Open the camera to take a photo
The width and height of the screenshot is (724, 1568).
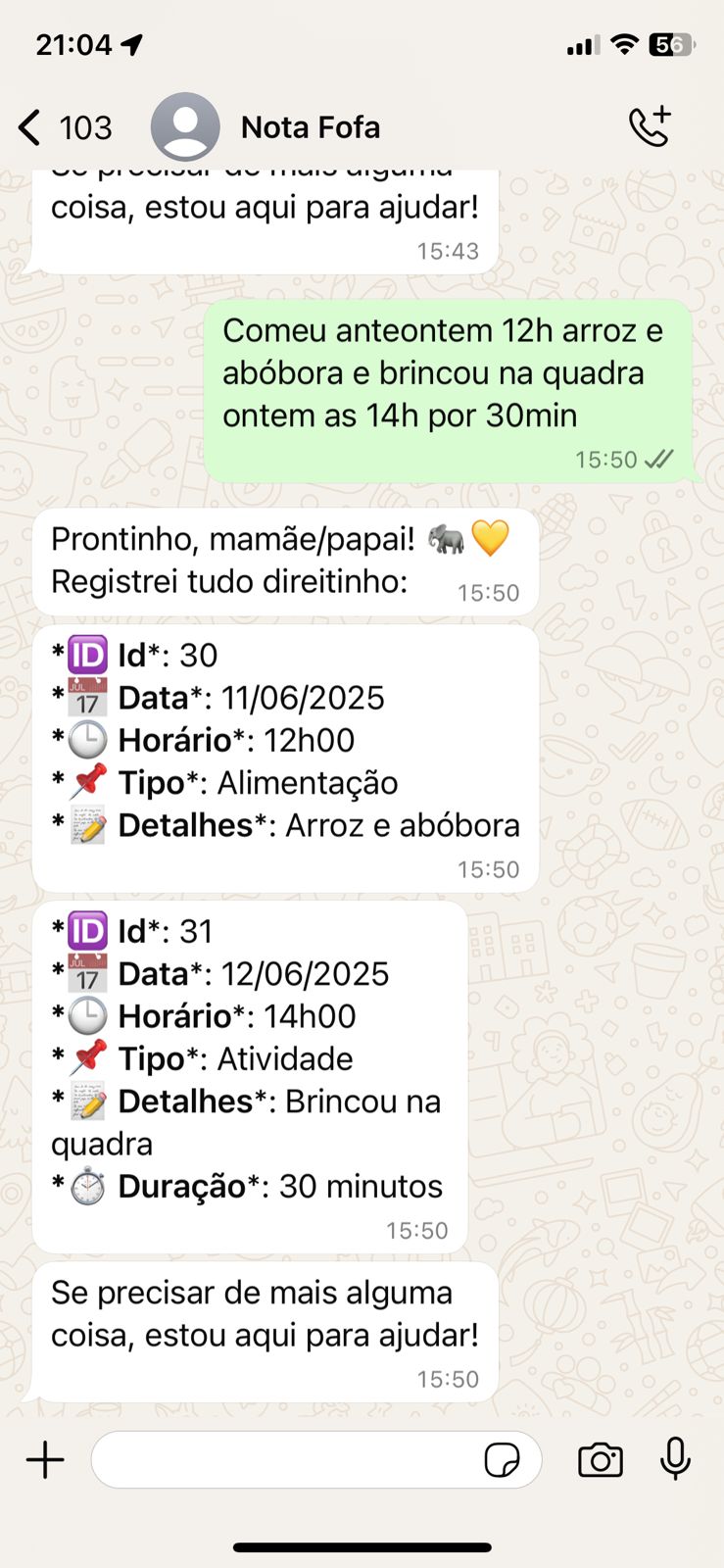(x=601, y=1459)
